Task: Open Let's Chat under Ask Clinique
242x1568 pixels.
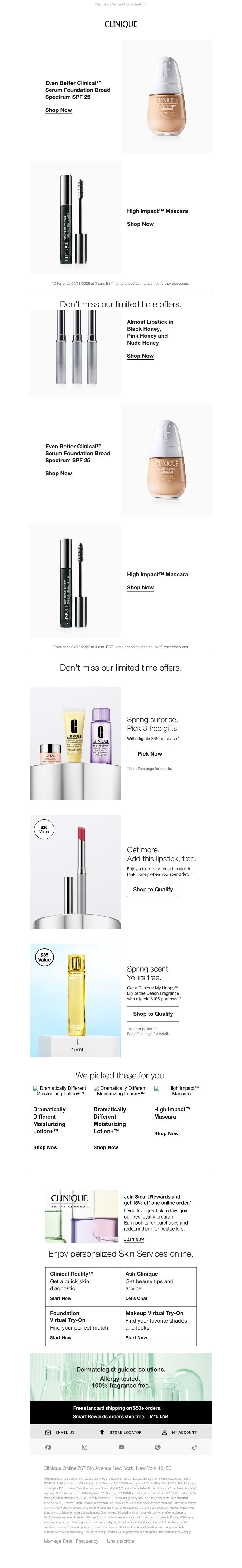Action: coord(136,1298)
